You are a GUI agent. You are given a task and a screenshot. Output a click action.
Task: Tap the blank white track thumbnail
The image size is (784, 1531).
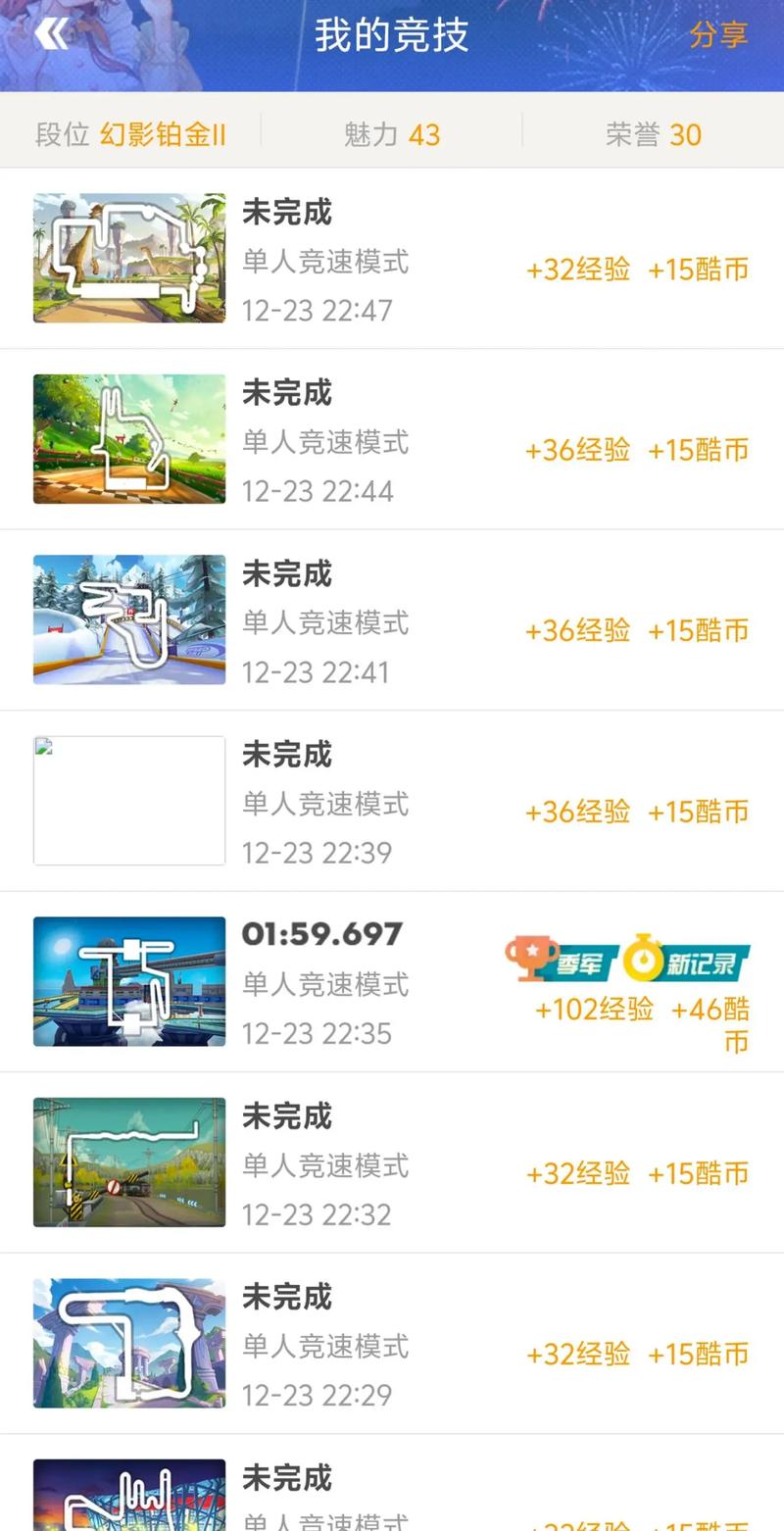tap(128, 800)
